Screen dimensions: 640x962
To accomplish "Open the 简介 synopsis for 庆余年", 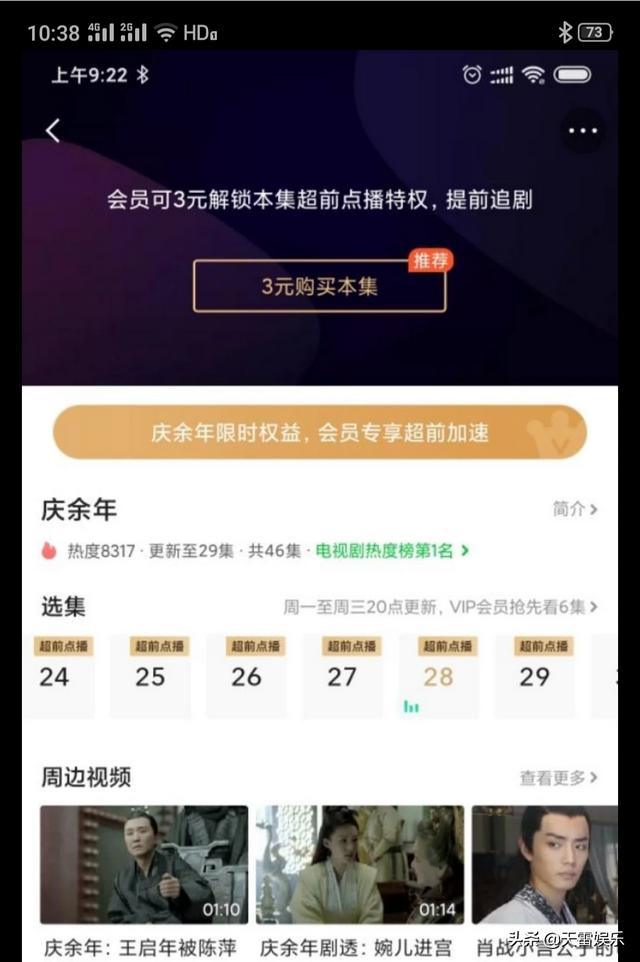I will 575,509.
